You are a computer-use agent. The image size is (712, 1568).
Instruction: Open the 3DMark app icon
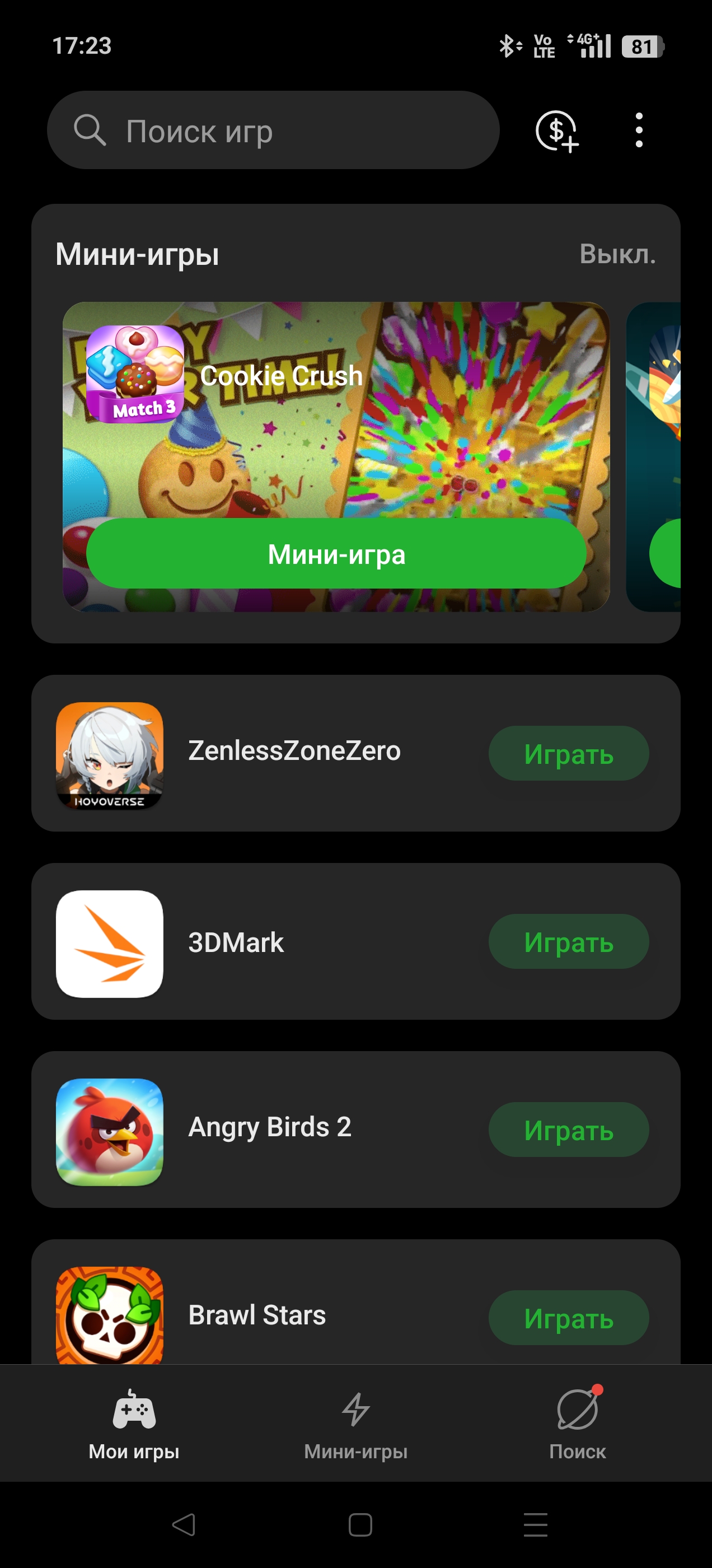tap(110, 944)
